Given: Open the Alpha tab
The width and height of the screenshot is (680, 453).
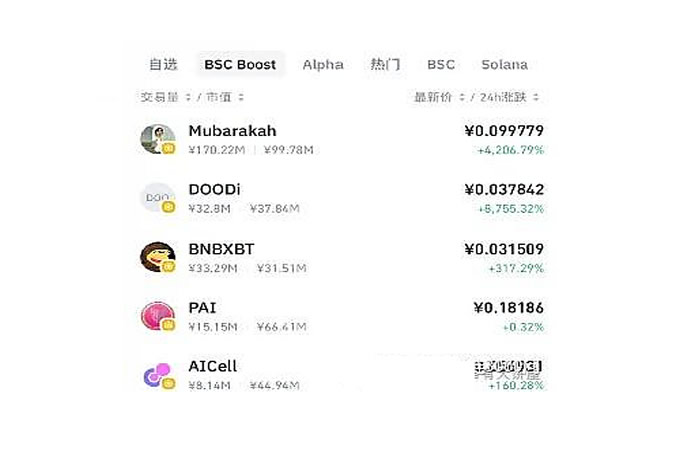Looking at the screenshot, I should (x=323, y=65).
